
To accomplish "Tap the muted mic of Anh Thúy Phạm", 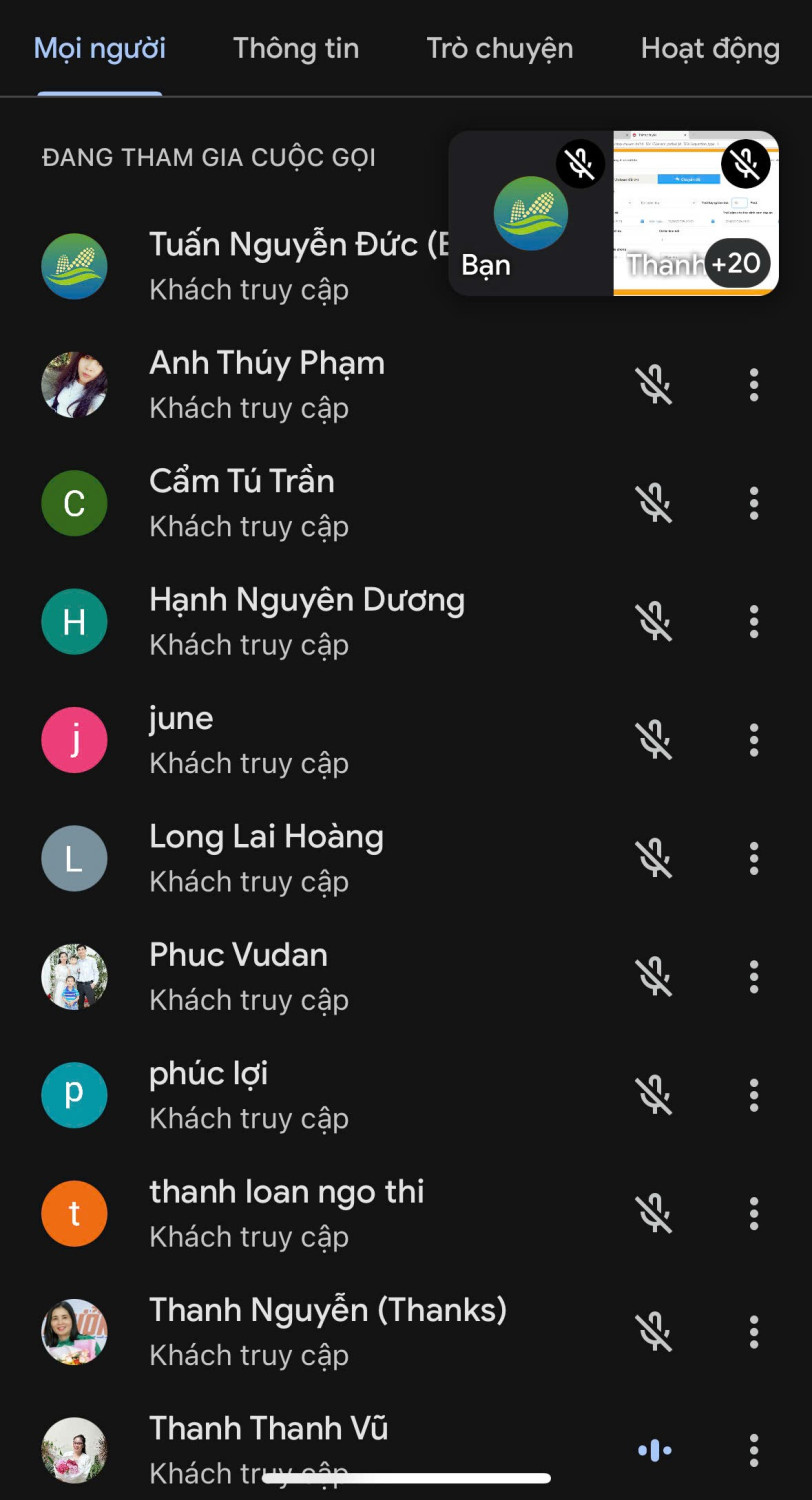I will coord(654,385).
